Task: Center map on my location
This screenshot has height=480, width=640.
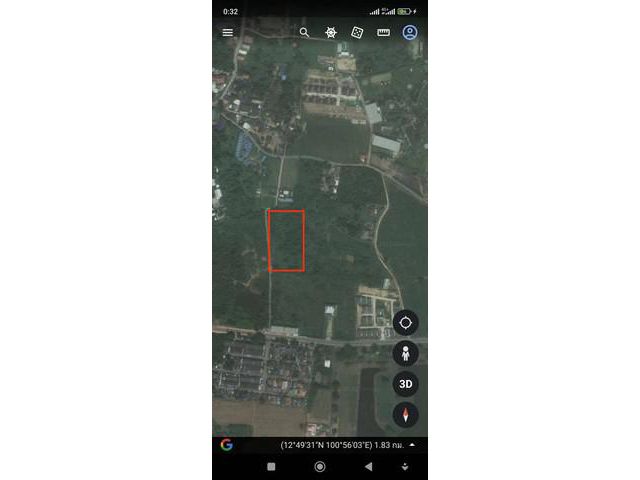Action: pyautogui.click(x=405, y=322)
